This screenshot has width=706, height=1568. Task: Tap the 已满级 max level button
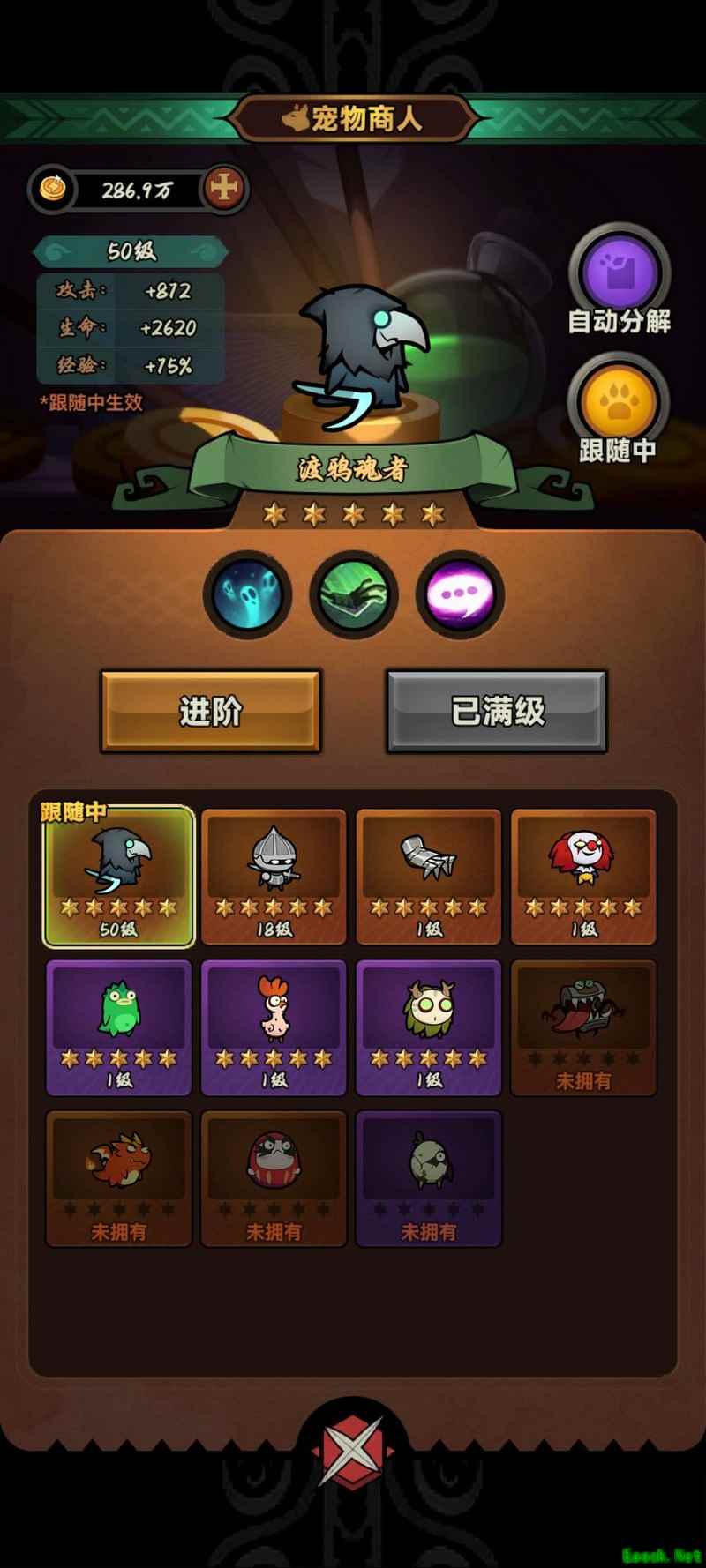tap(497, 711)
